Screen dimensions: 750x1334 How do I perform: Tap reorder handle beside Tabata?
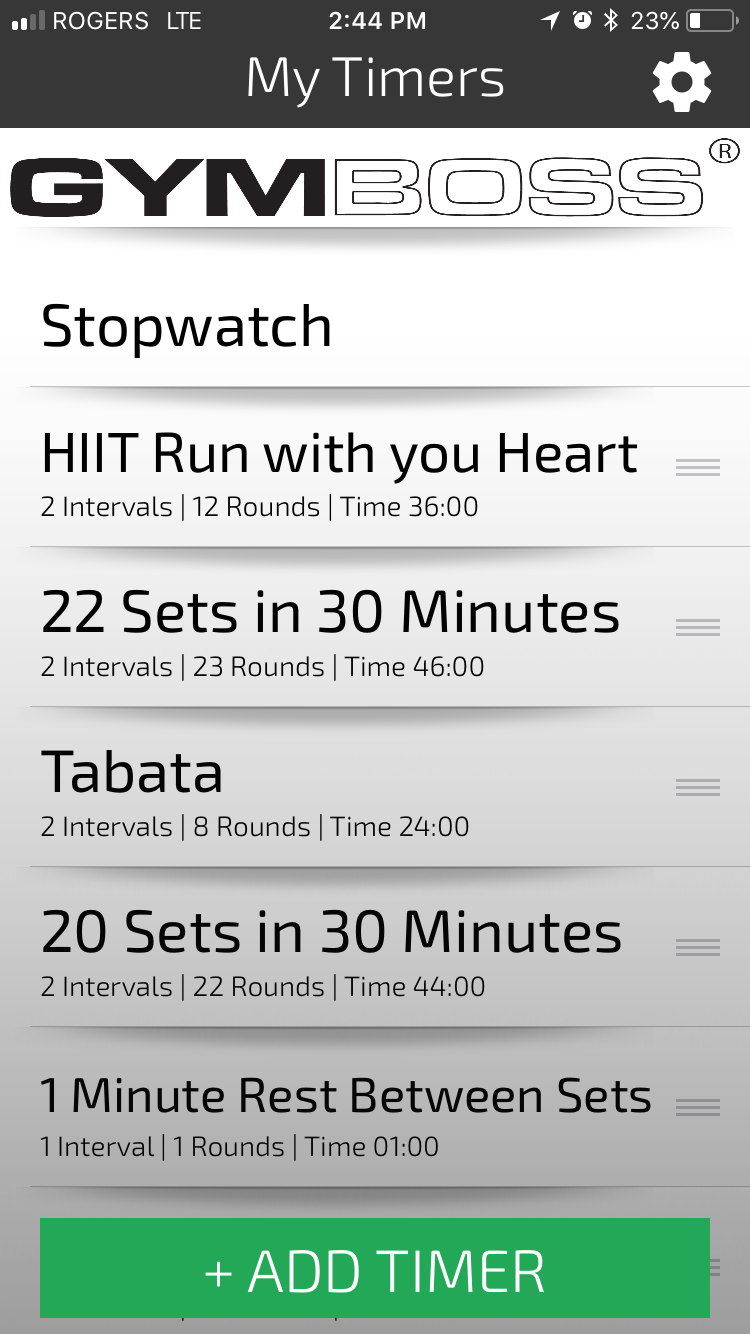click(x=698, y=787)
